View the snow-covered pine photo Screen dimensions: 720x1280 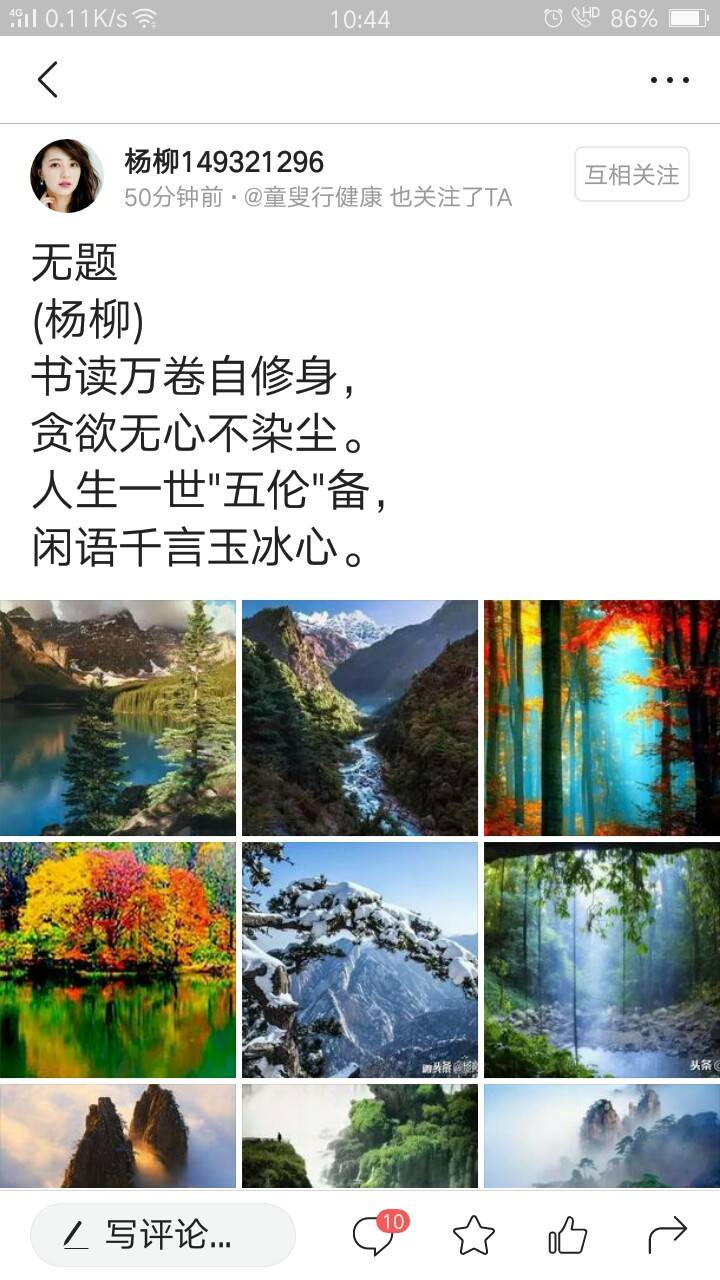pyautogui.click(x=360, y=960)
